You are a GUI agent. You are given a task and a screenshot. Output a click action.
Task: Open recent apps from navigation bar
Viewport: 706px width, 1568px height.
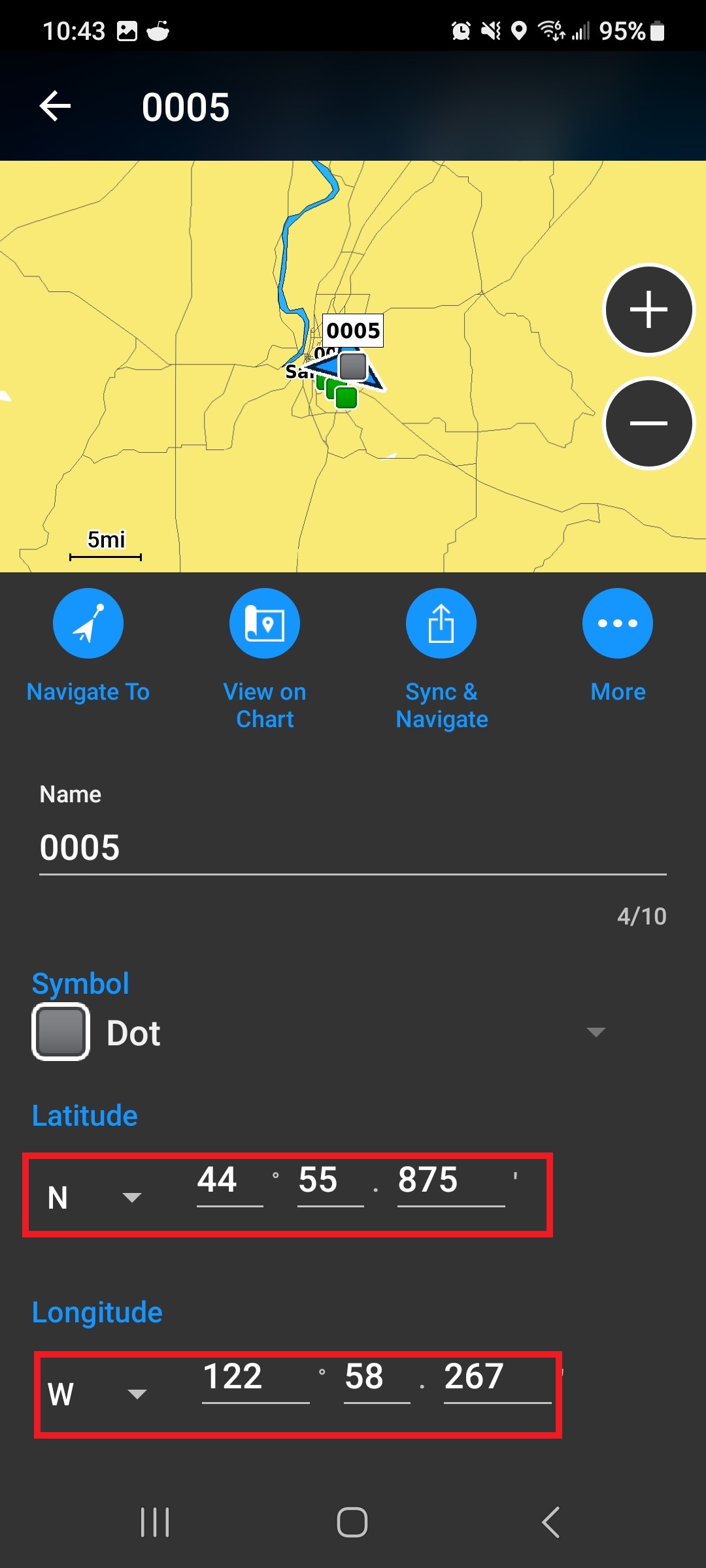[155, 1522]
